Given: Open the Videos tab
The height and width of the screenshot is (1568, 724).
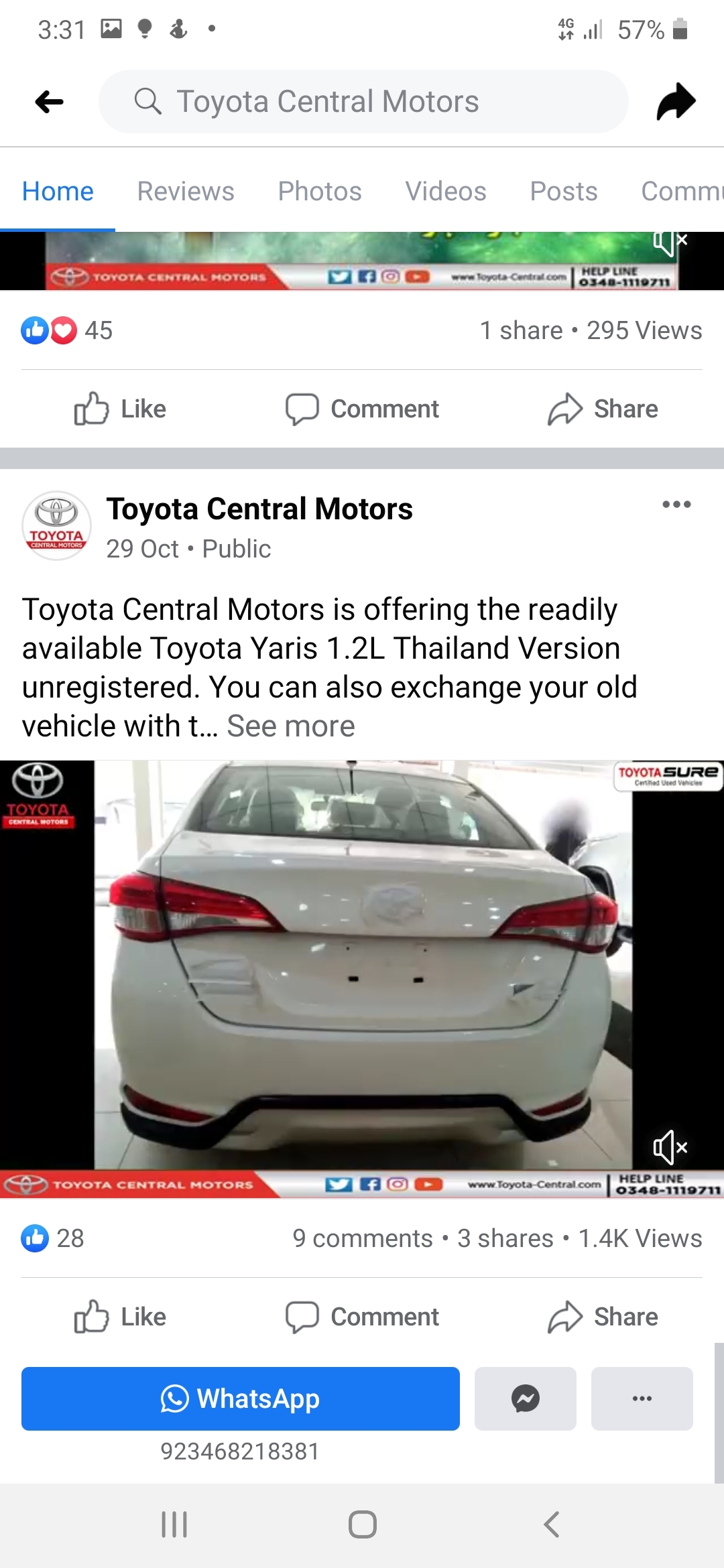Looking at the screenshot, I should 446,191.
